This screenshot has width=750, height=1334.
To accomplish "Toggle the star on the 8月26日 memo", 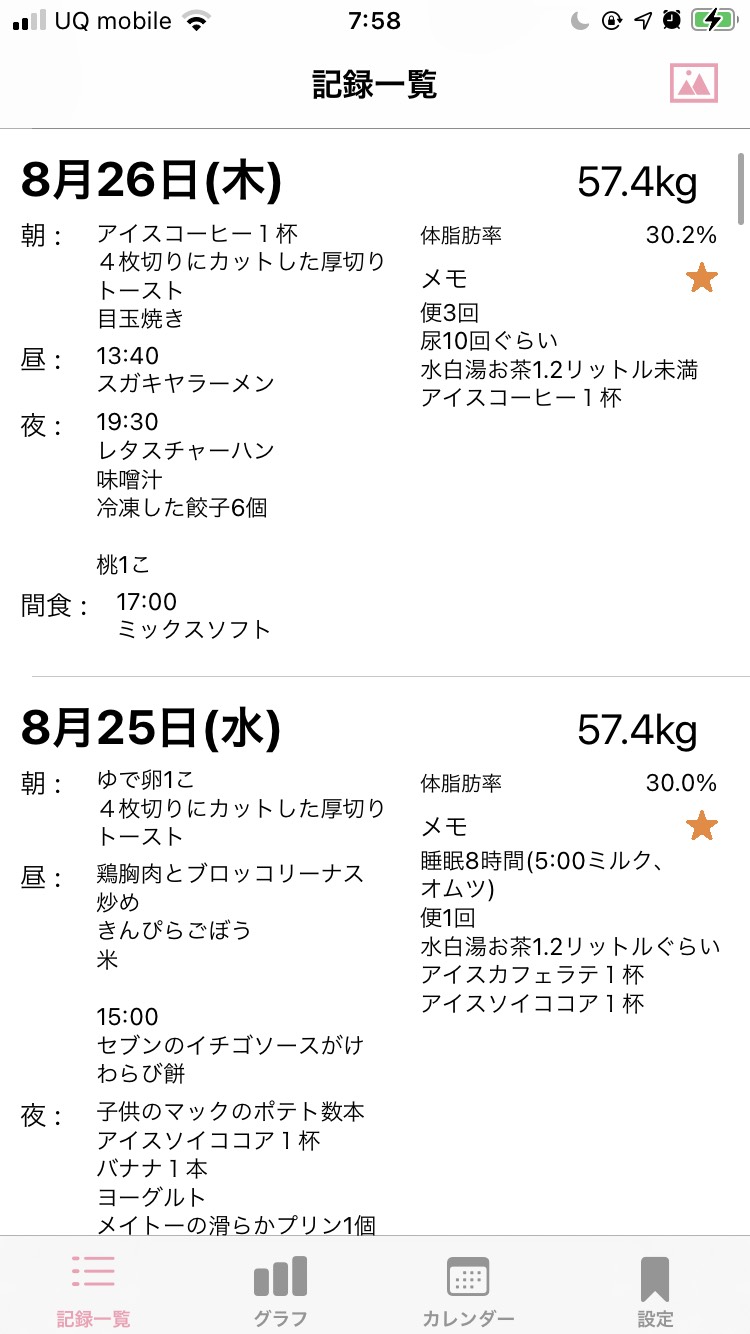I will [702, 278].
